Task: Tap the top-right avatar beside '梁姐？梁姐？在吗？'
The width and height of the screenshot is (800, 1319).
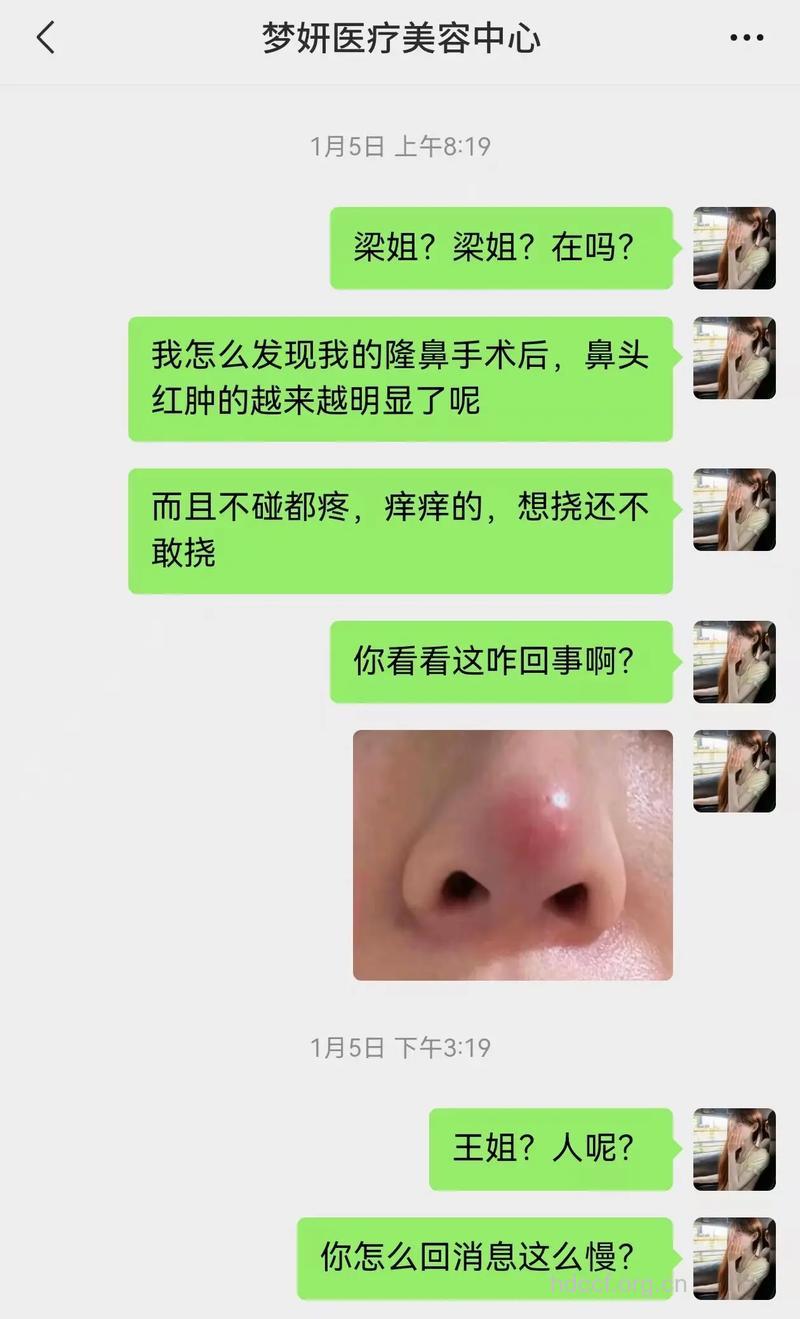Action: coord(734,247)
